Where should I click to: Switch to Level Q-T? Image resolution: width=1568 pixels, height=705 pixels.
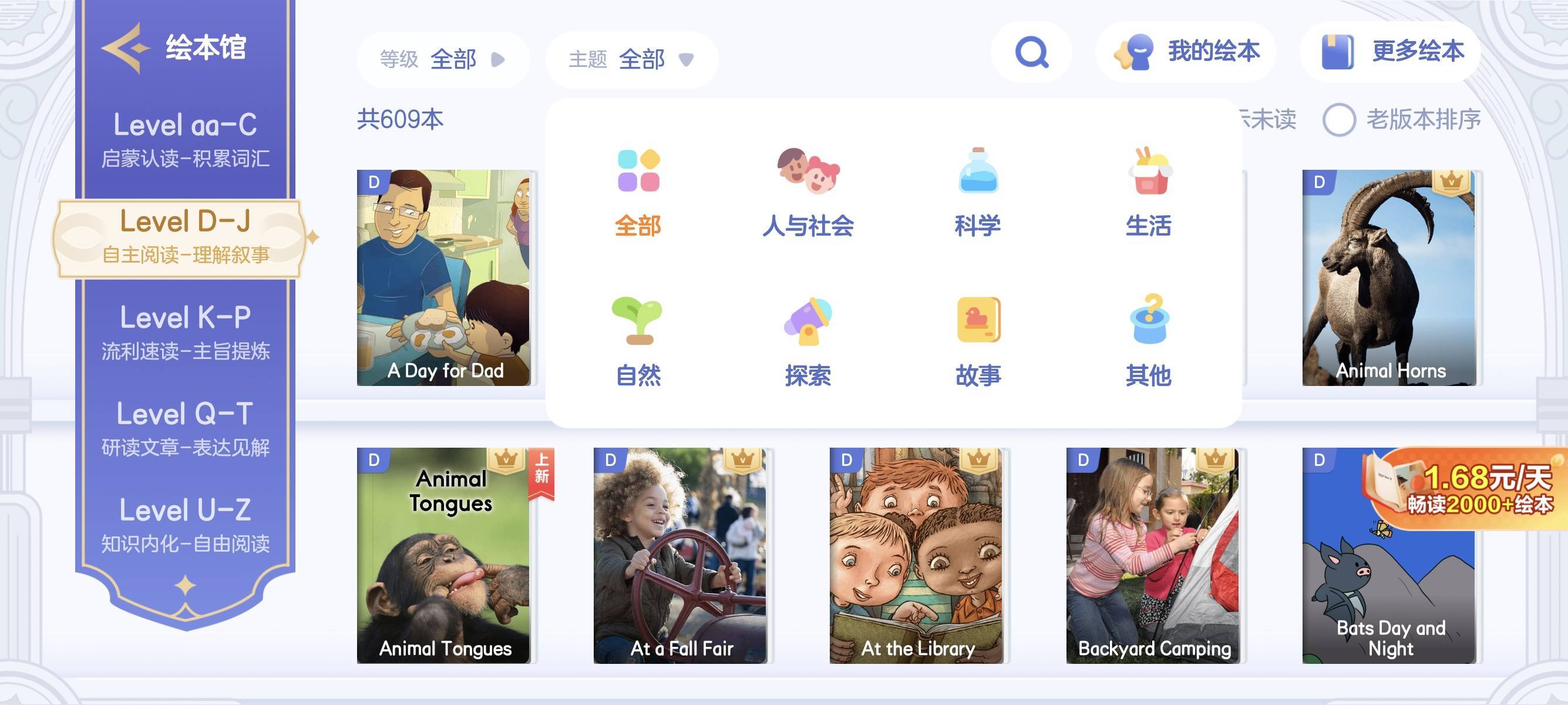click(x=185, y=428)
